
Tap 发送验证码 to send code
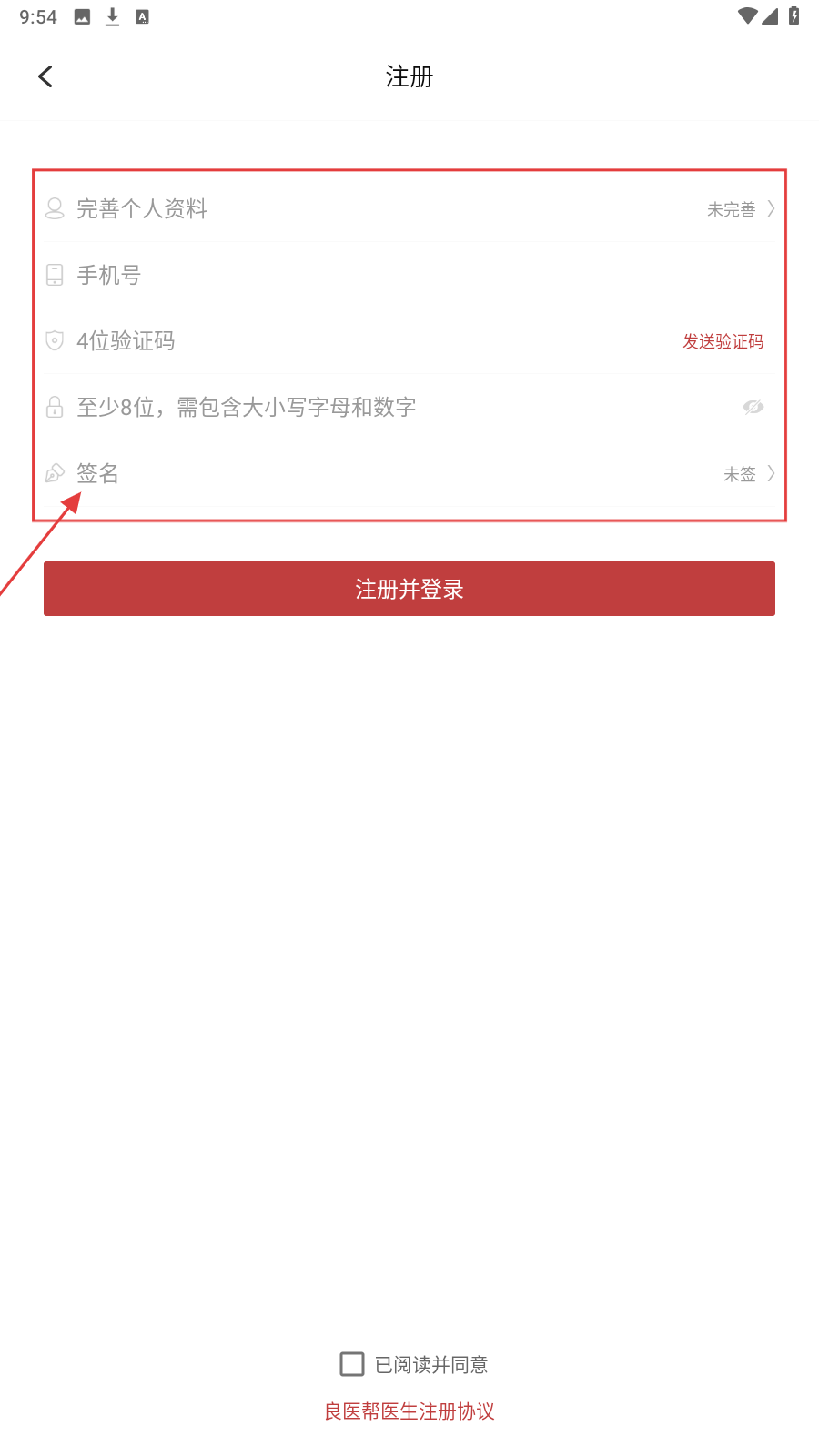tap(723, 341)
